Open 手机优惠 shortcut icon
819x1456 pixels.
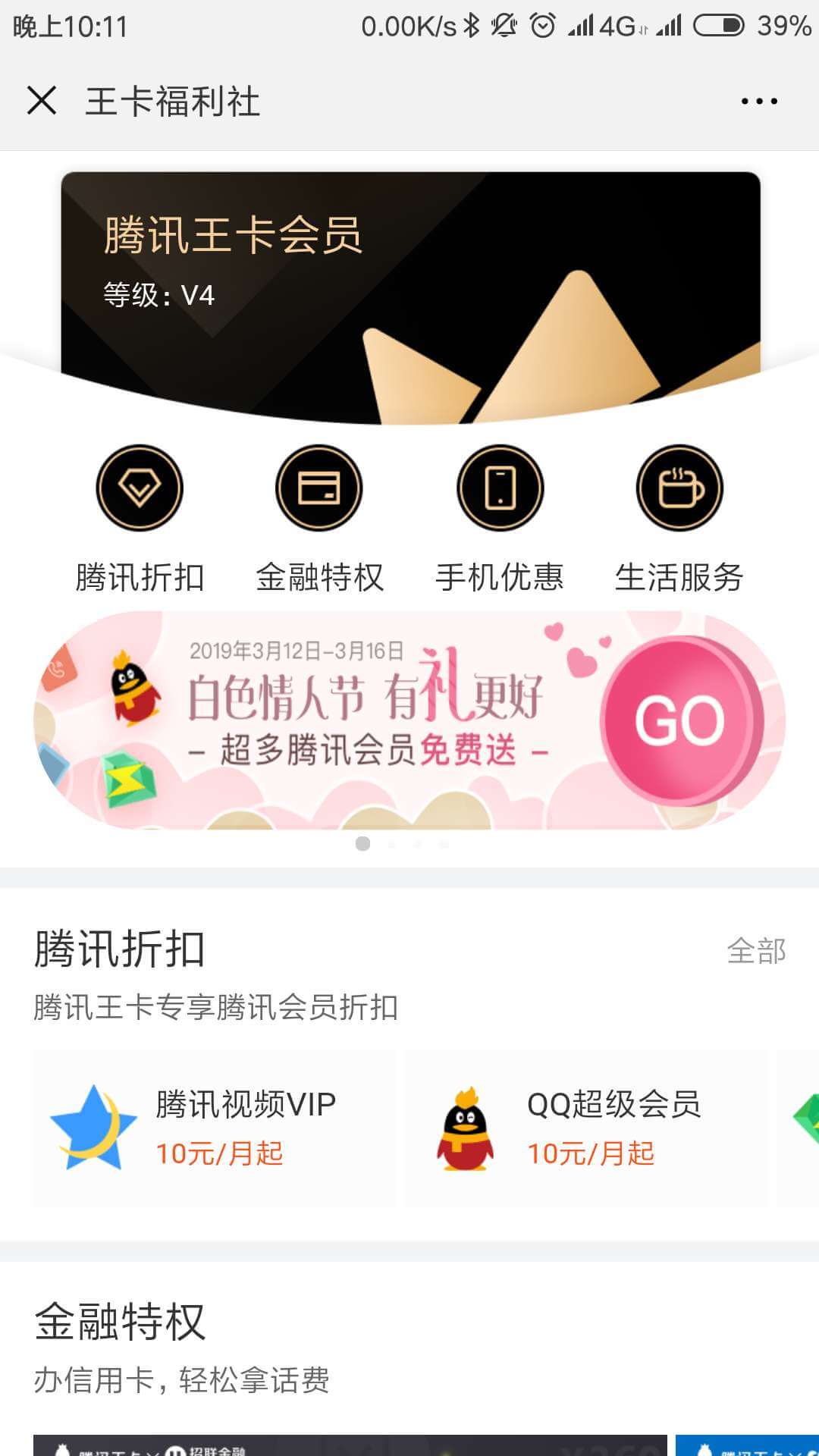coord(500,488)
